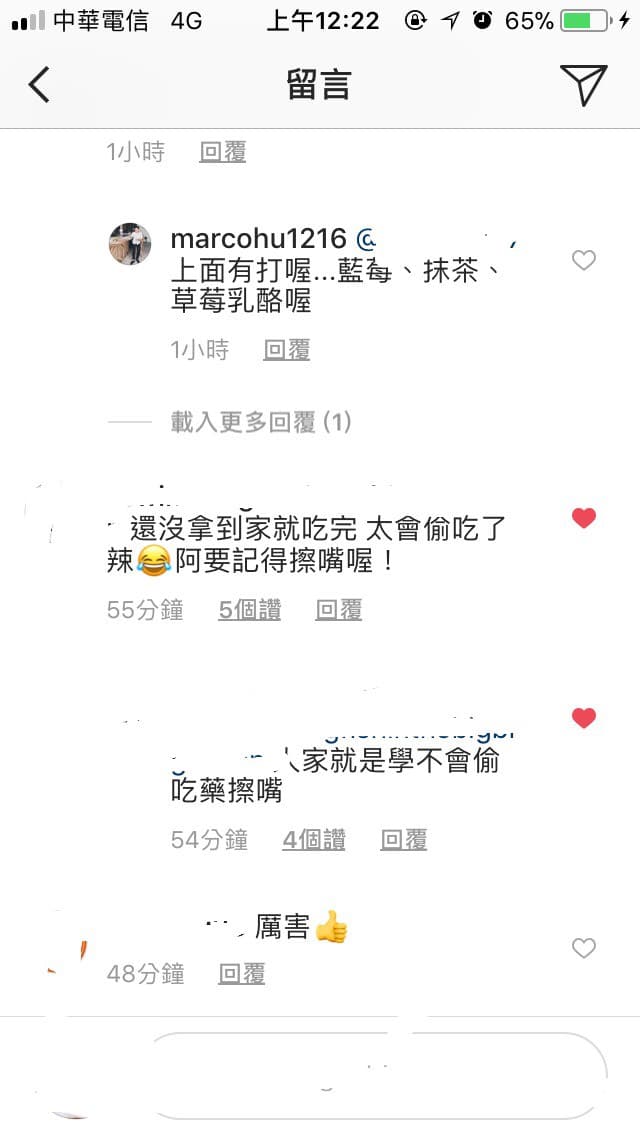Like the 厲害 comment
This screenshot has width=640, height=1136.
pos(583,948)
